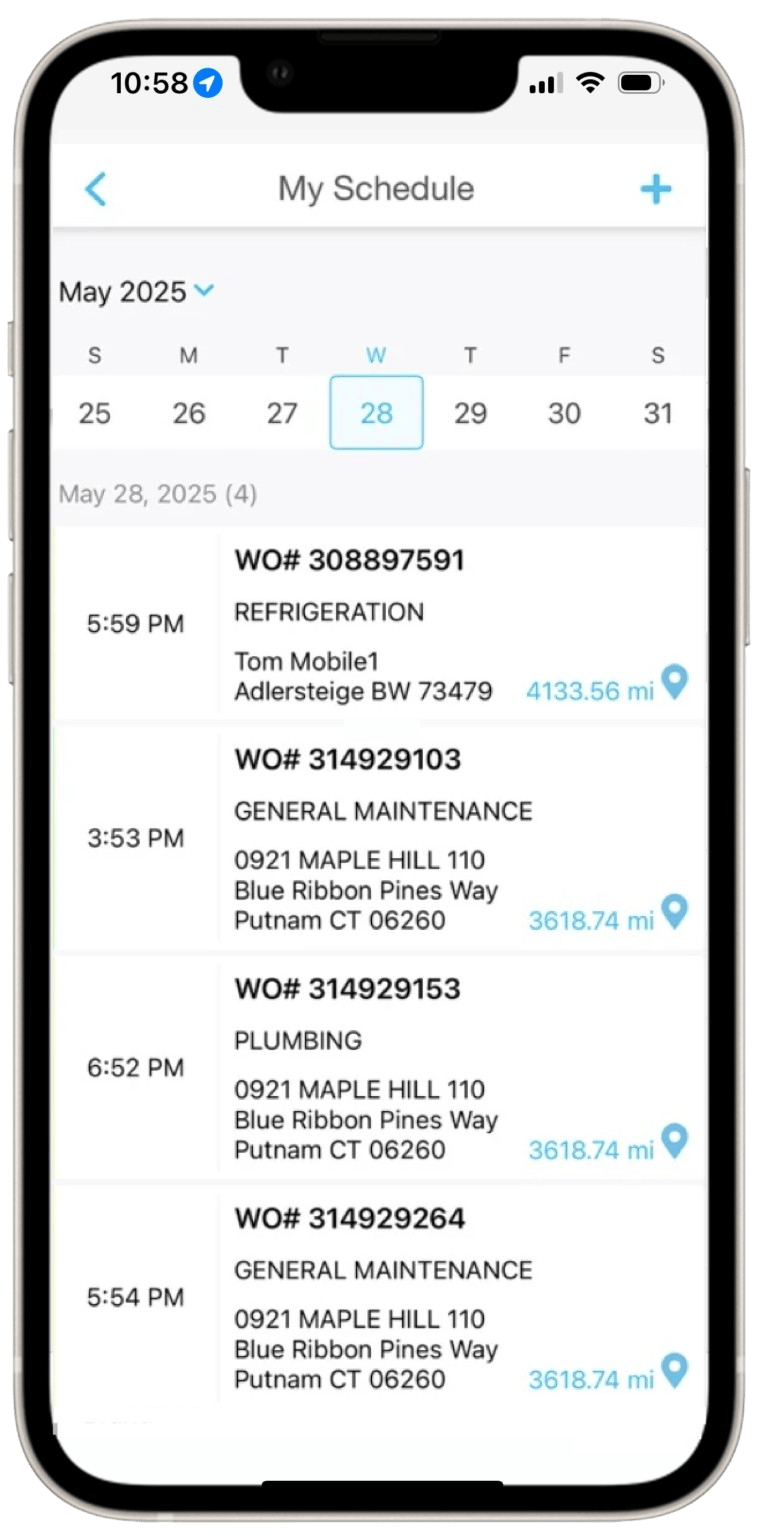This screenshot has width=765, height=1536.
Task: Show location for WO# 314929153
Action: (x=676, y=1142)
